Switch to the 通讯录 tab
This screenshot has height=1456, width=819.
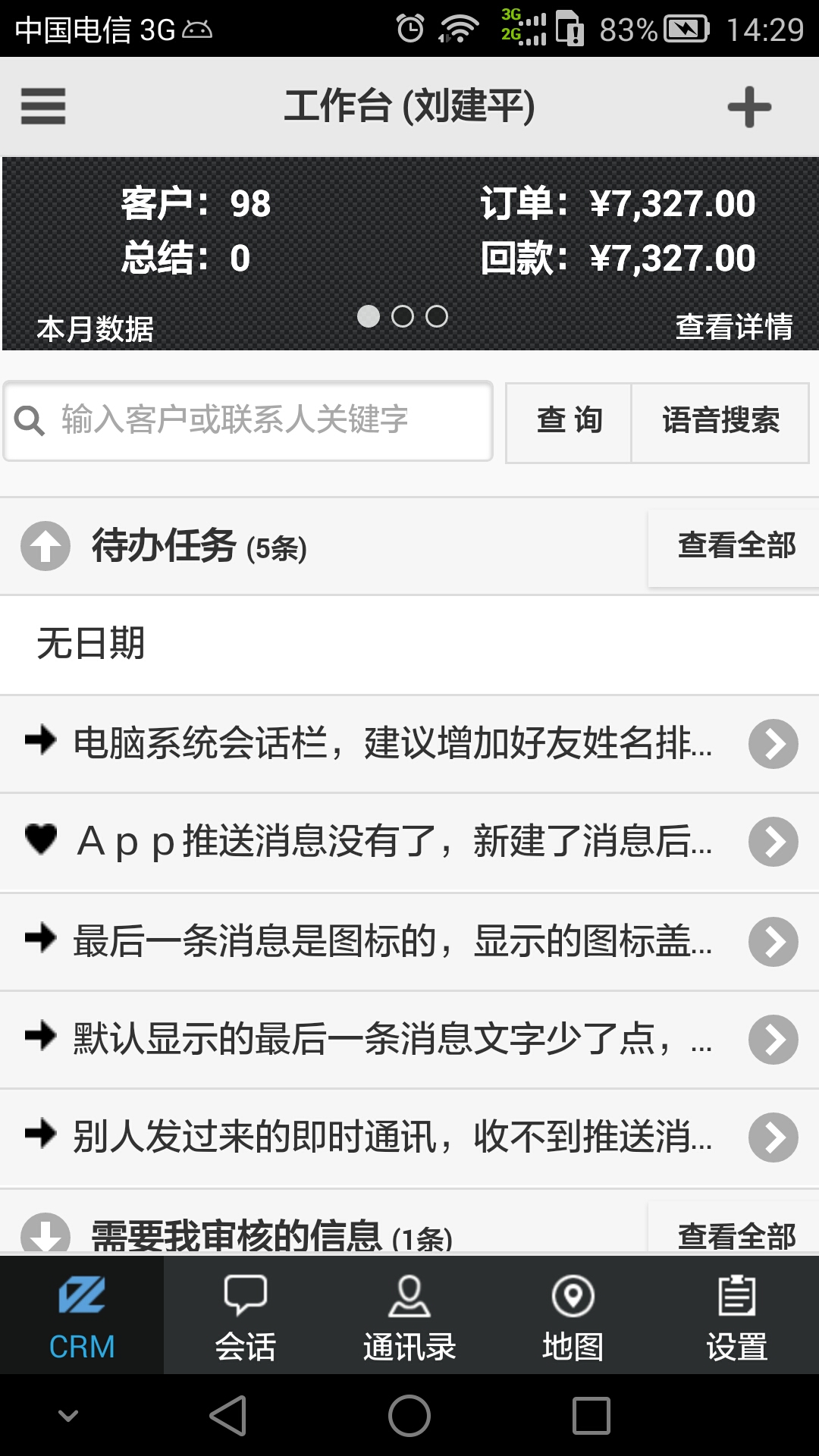pyautogui.click(x=409, y=1316)
